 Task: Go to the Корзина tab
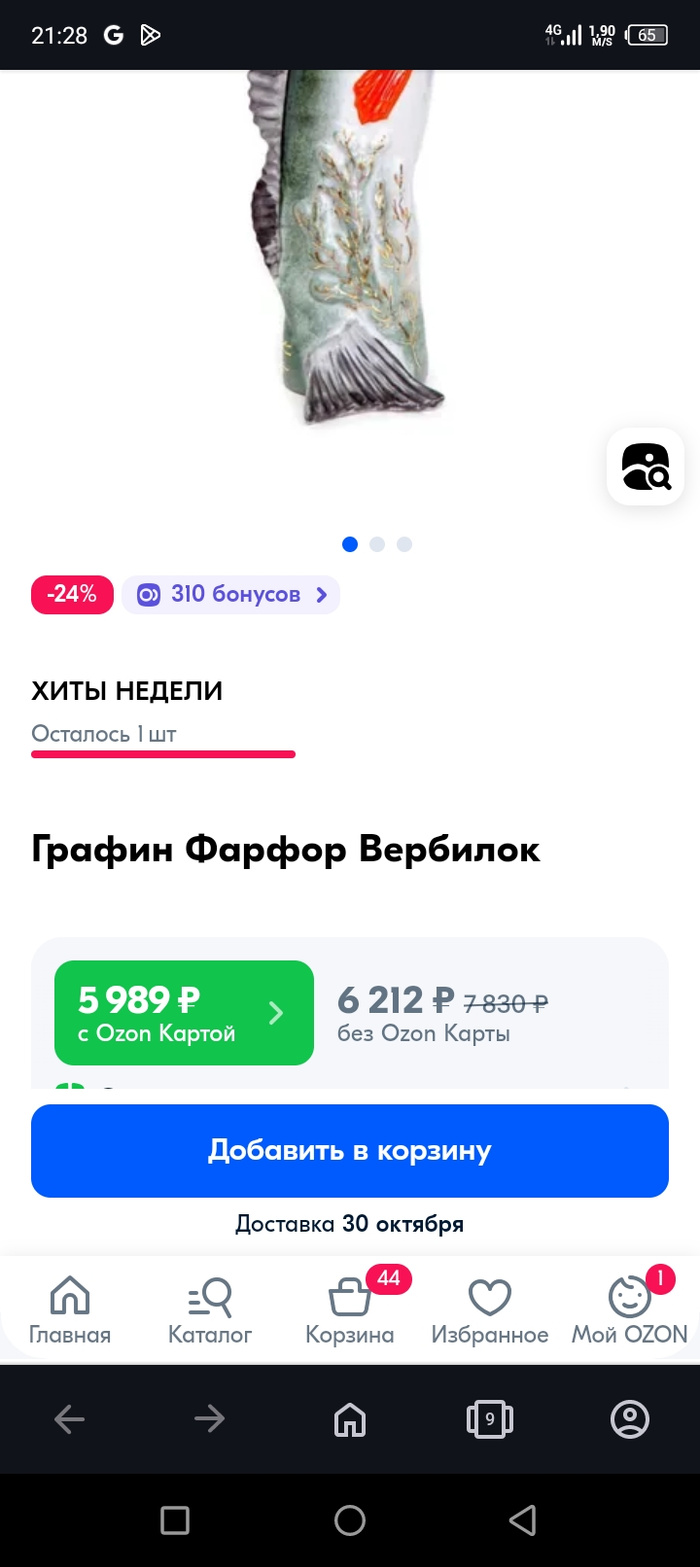click(350, 1311)
